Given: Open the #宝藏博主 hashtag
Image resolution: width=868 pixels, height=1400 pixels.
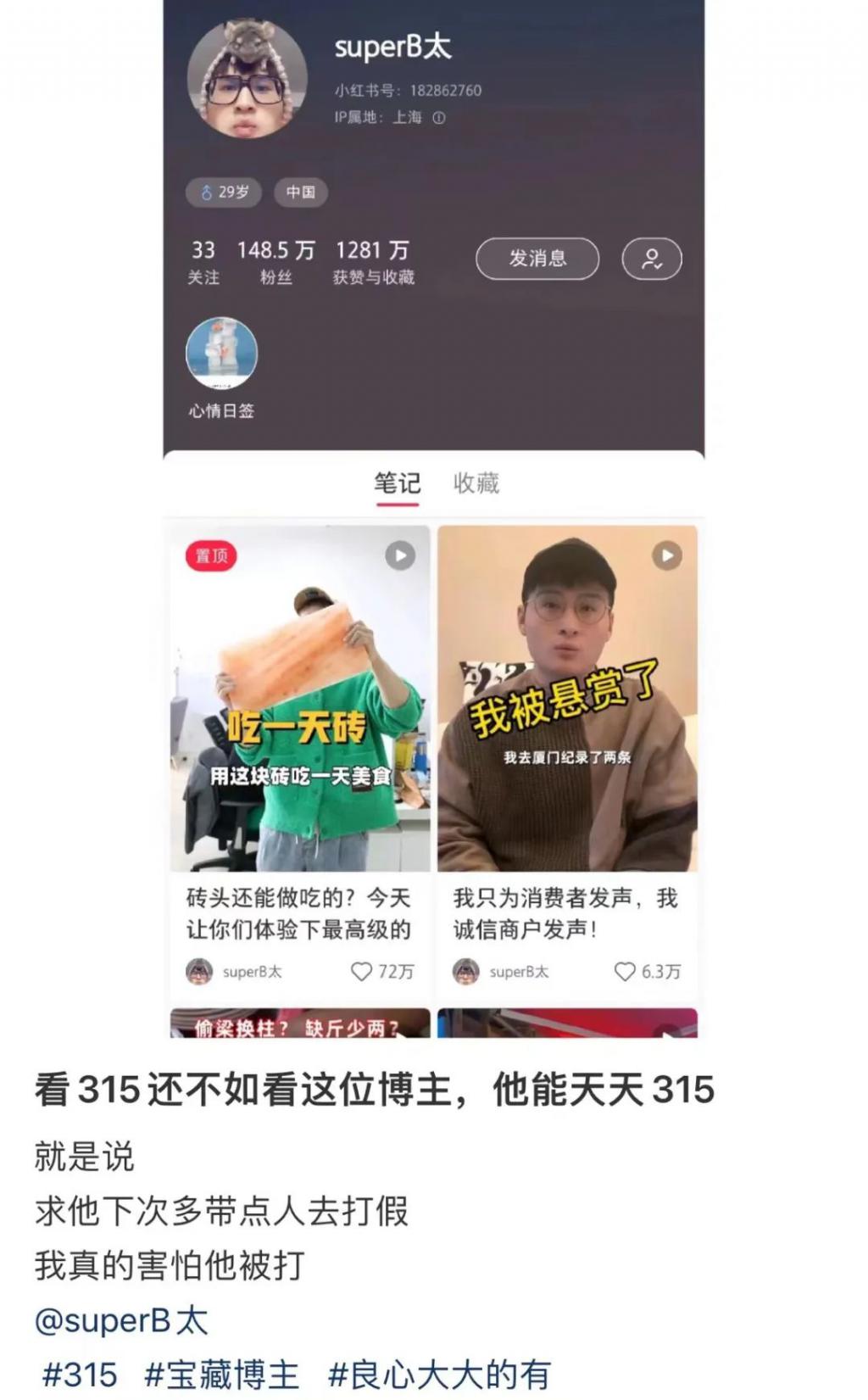Looking at the screenshot, I should point(222,1375).
